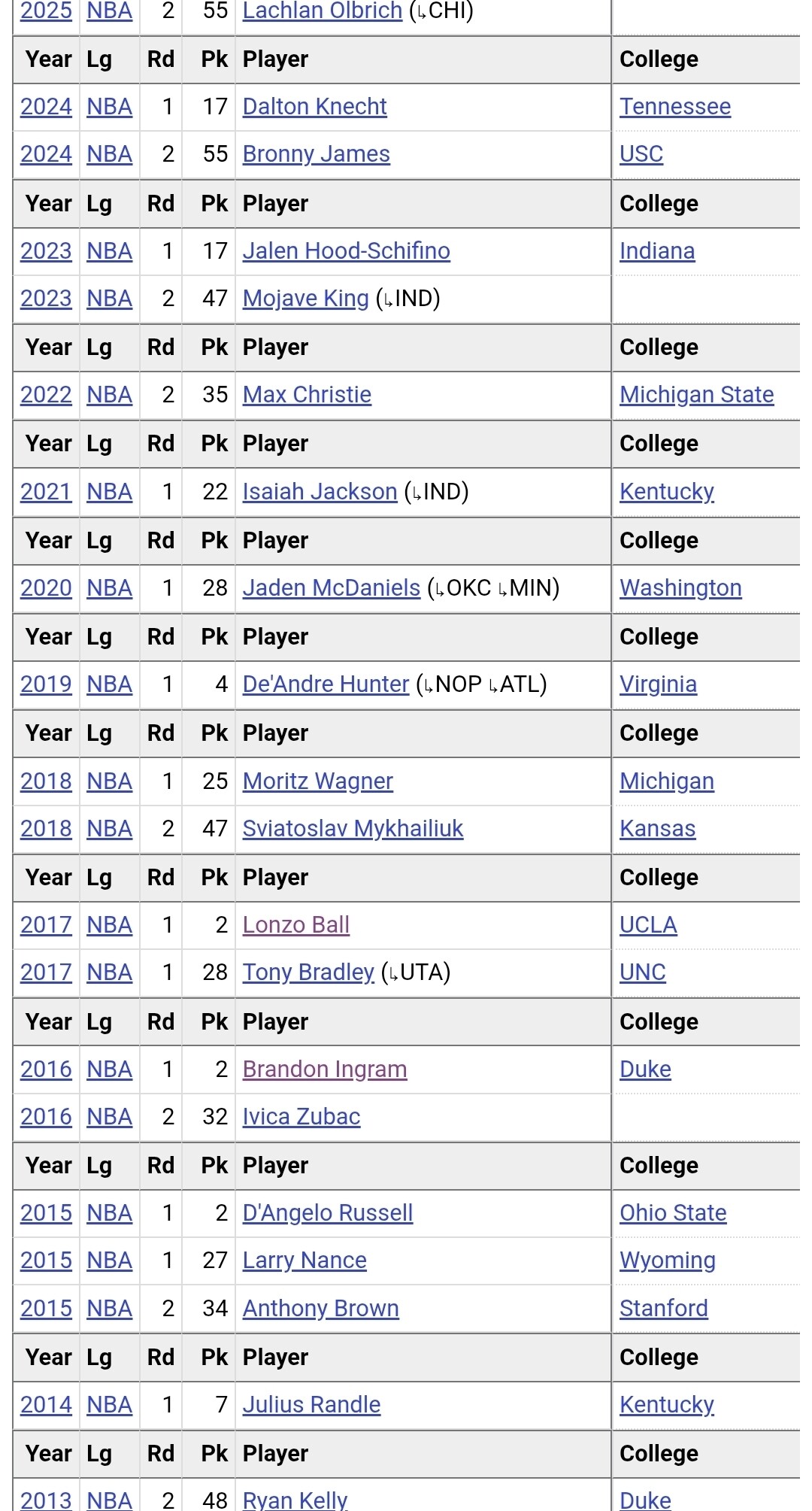The width and height of the screenshot is (812, 1511).
Task: Open Lonzo Ball's player page
Action: pyautogui.click(x=295, y=925)
